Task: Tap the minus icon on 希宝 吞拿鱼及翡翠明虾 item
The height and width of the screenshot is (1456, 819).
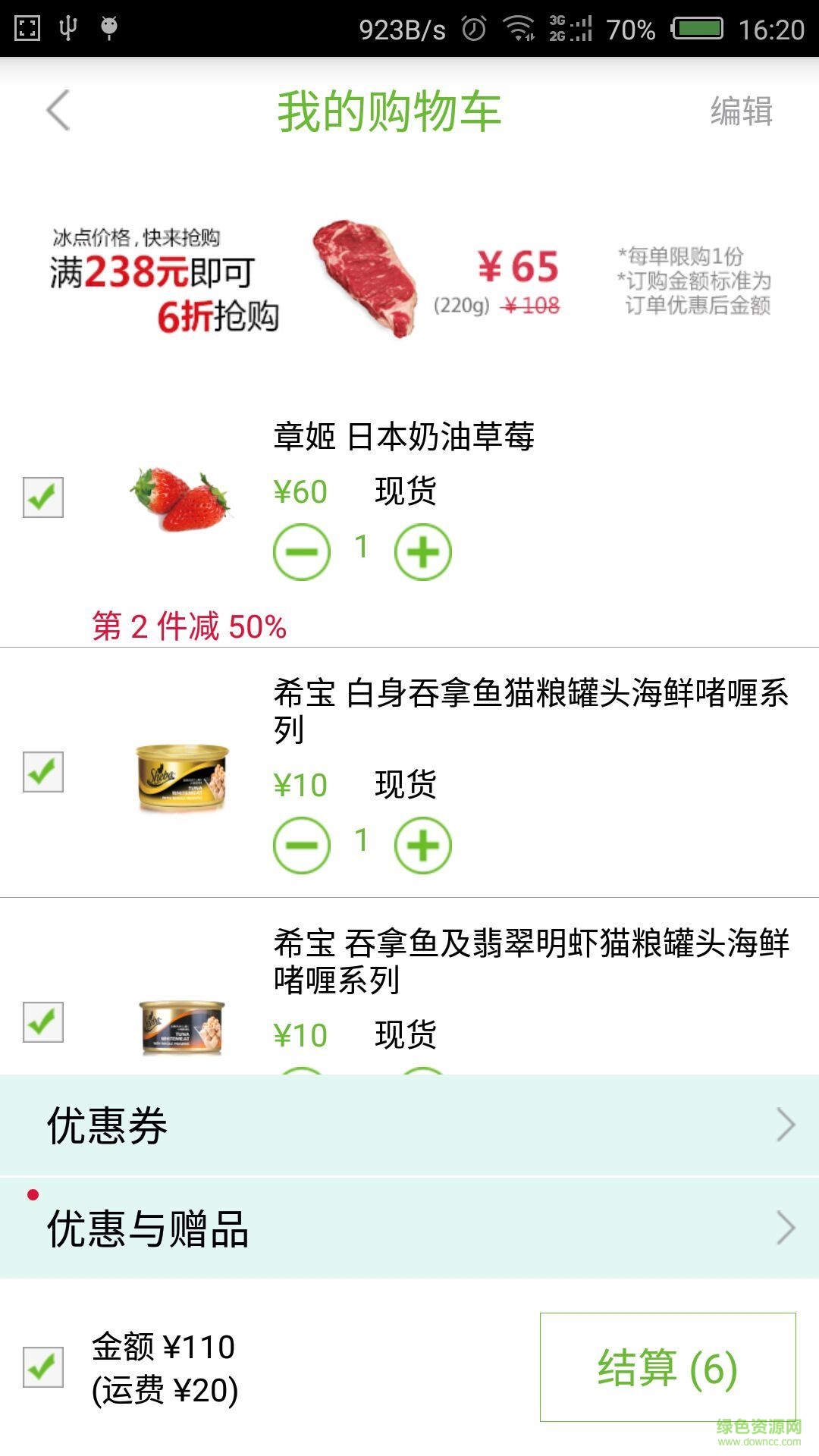Action: coord(301,1077)
